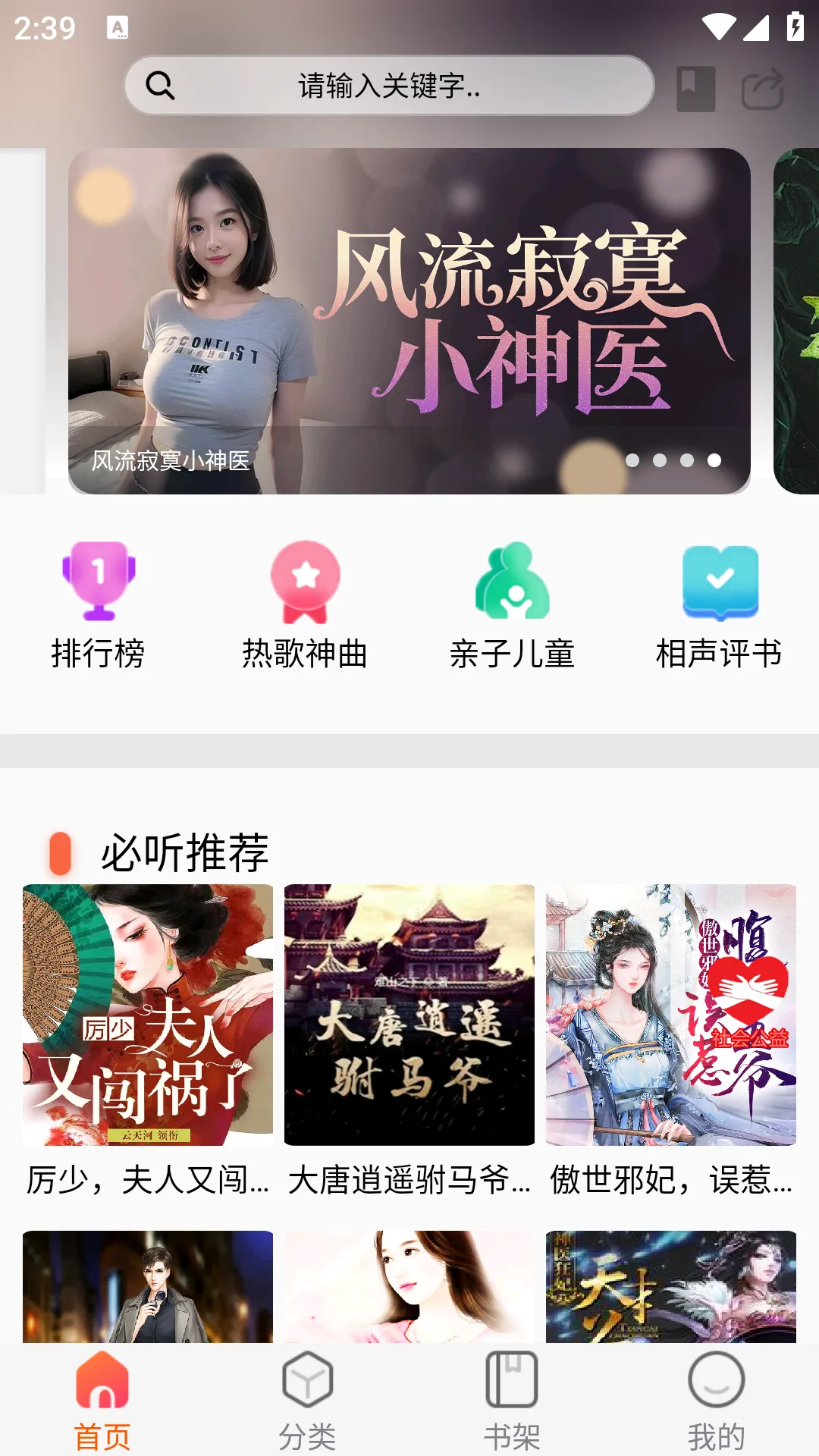Tap the share icon at top
The height and width of the screenshot is (1456, 819).
(762, 89)
